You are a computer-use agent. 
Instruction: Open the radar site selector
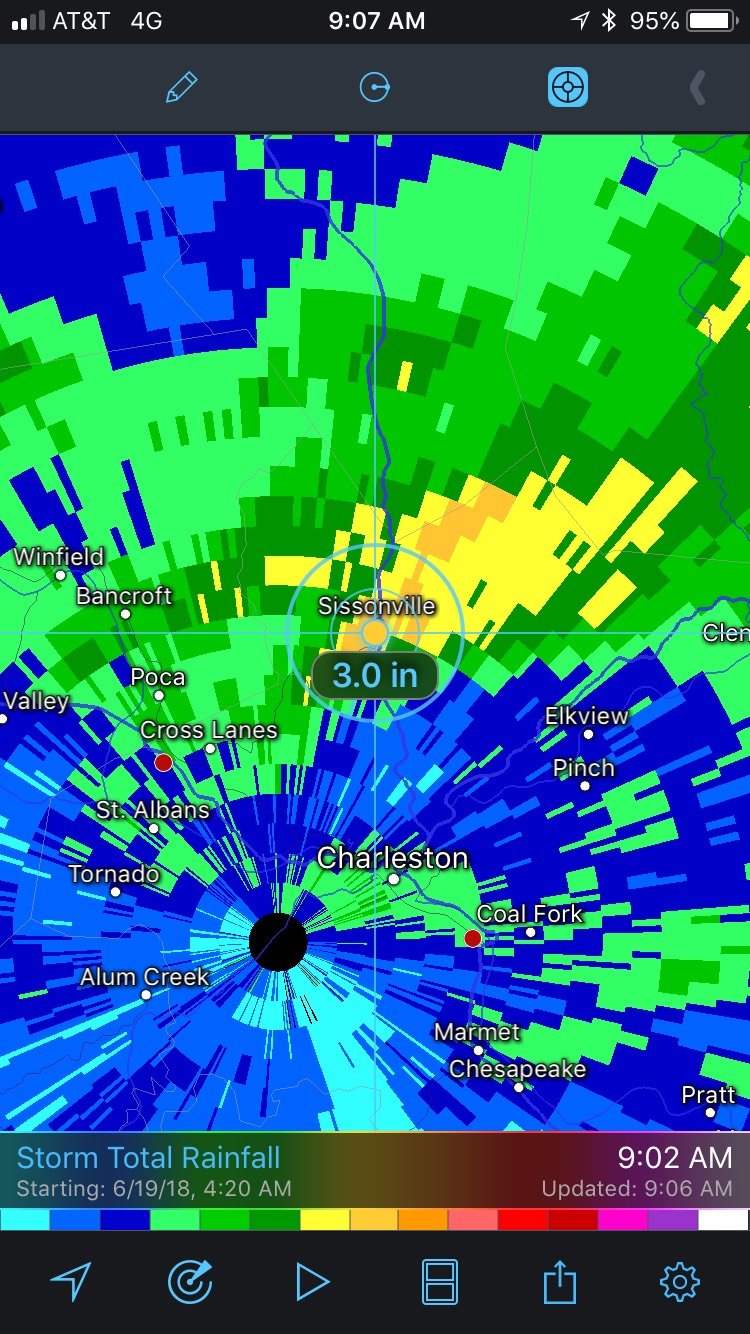190,1282
